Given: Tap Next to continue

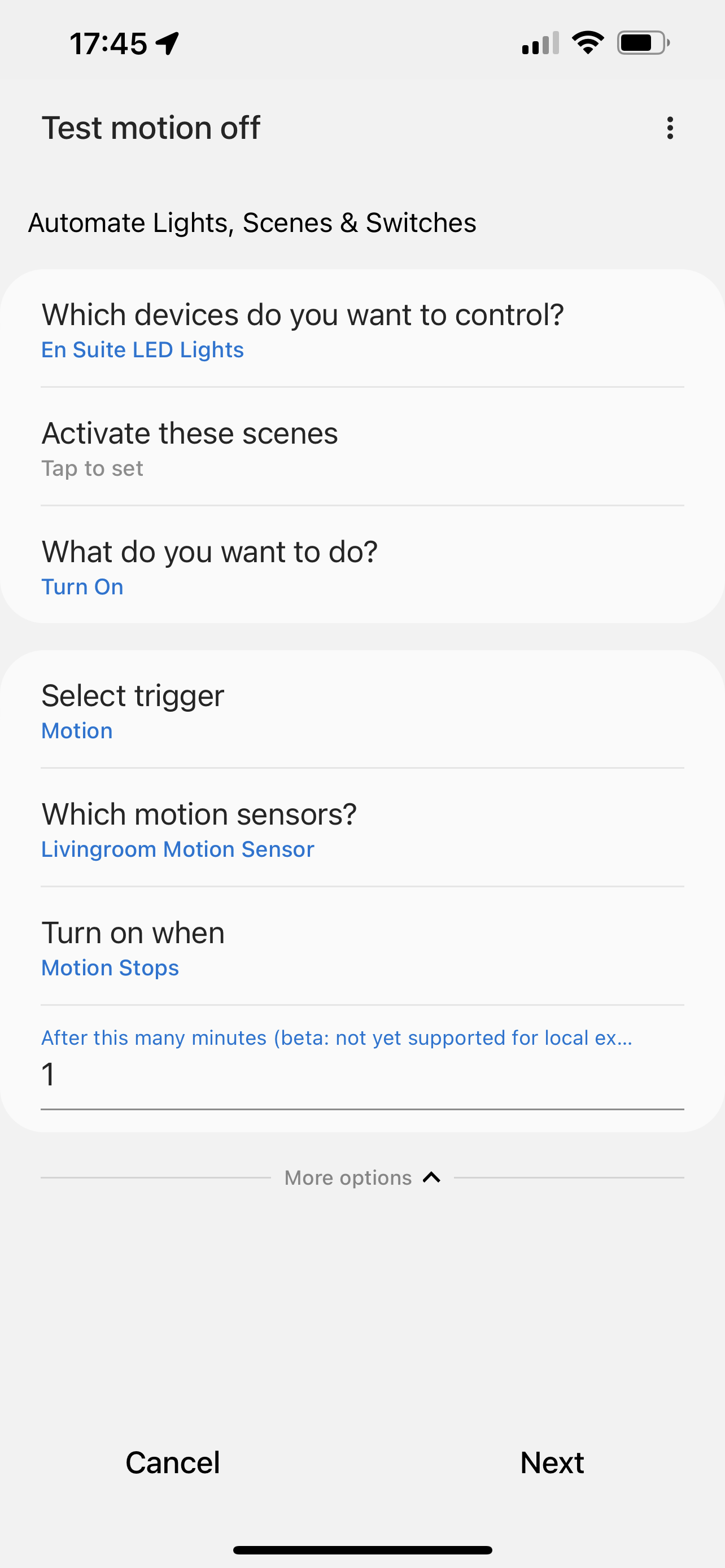Looking at the screenshot, I should tap(552, 1462).
